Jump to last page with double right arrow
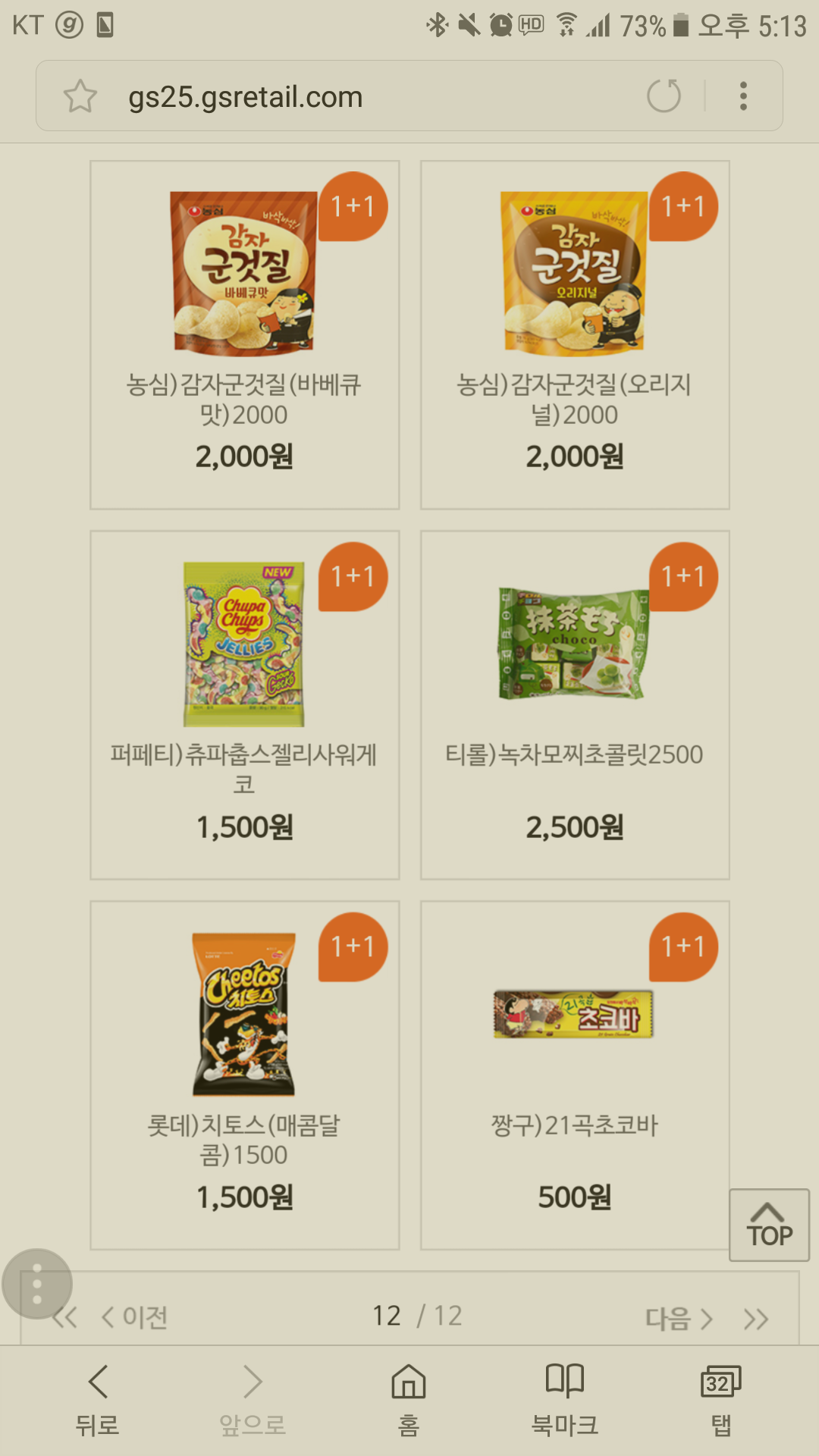The image size is (819, 1456). point(756,1319)
